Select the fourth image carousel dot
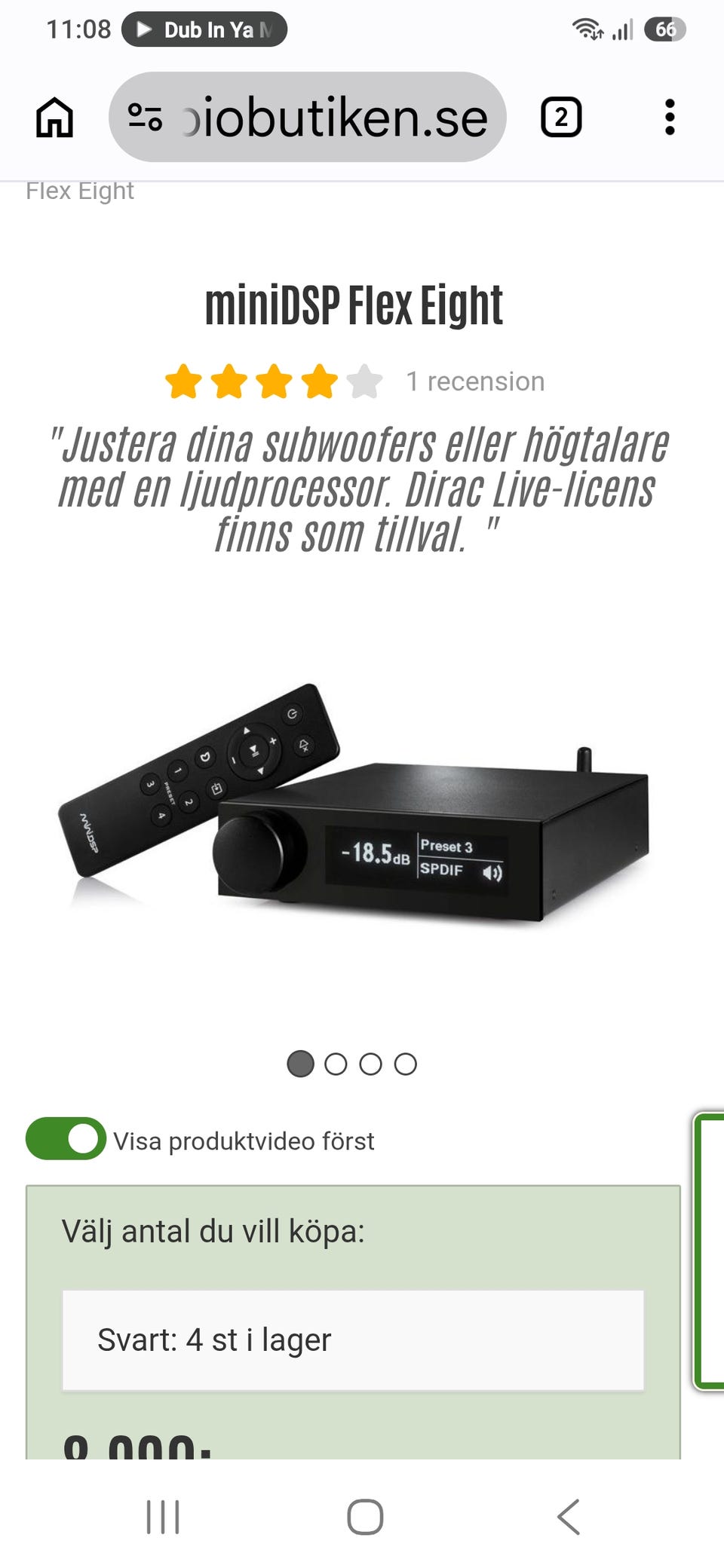724x1568 pixels. pyautogui.click(x=406, y=1064)
